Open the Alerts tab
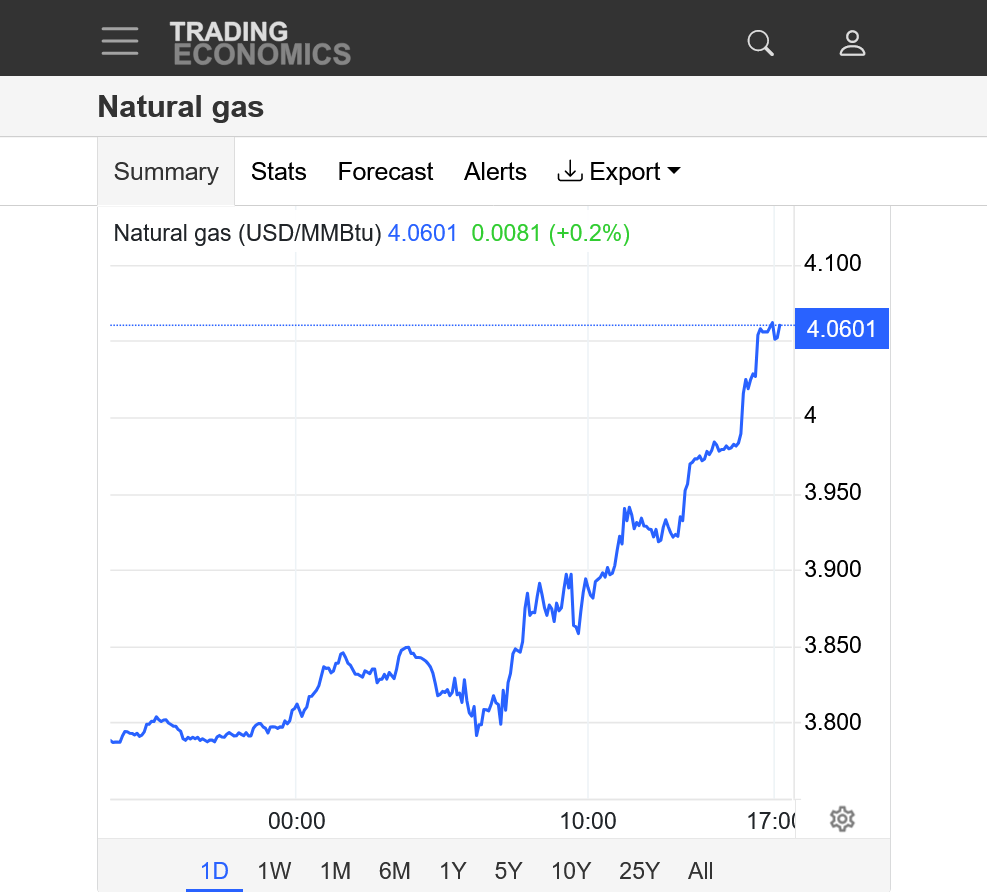Viewport: 987px width, 892px height. [x=495, y=172]
